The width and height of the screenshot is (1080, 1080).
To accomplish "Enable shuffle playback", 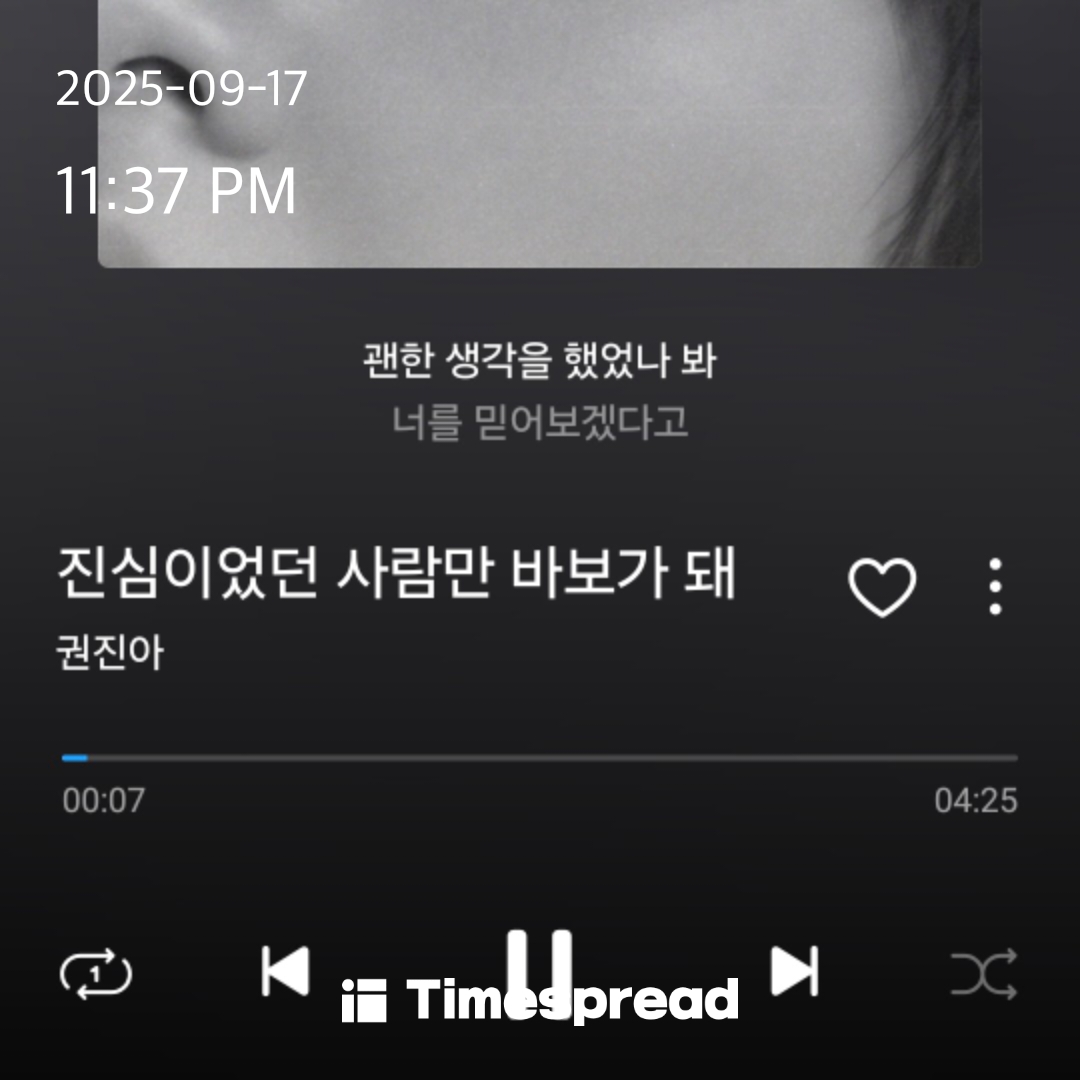I will click(x=983, y=973).
